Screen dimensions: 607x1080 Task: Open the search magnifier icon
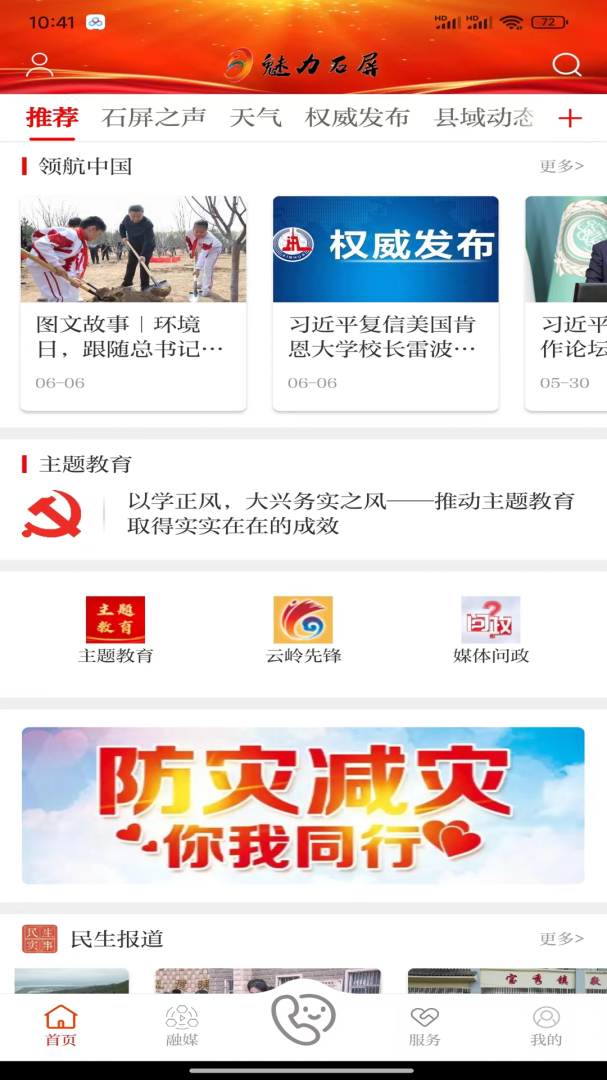(566, 65)
